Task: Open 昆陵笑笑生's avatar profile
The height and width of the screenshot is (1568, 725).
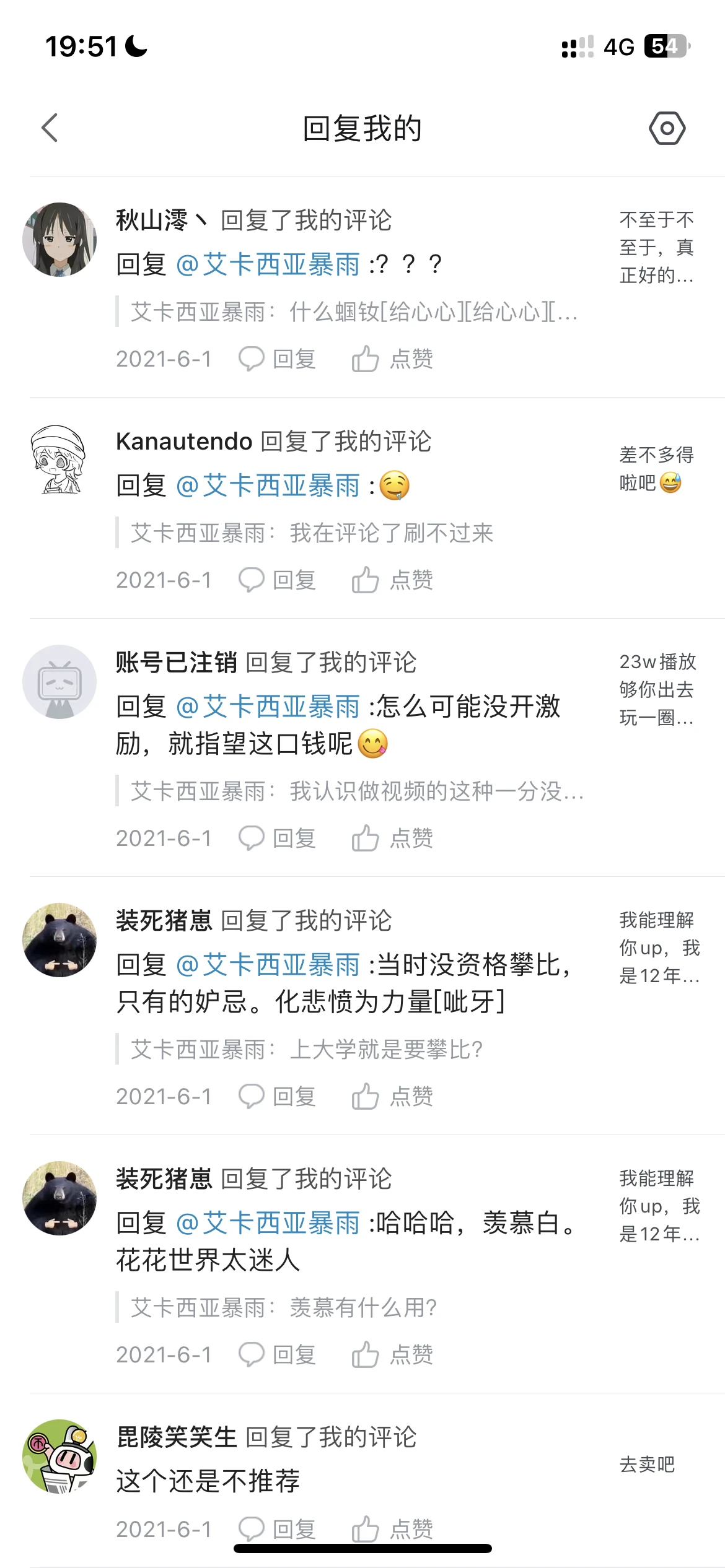Action: click(x=59, y=1456)
